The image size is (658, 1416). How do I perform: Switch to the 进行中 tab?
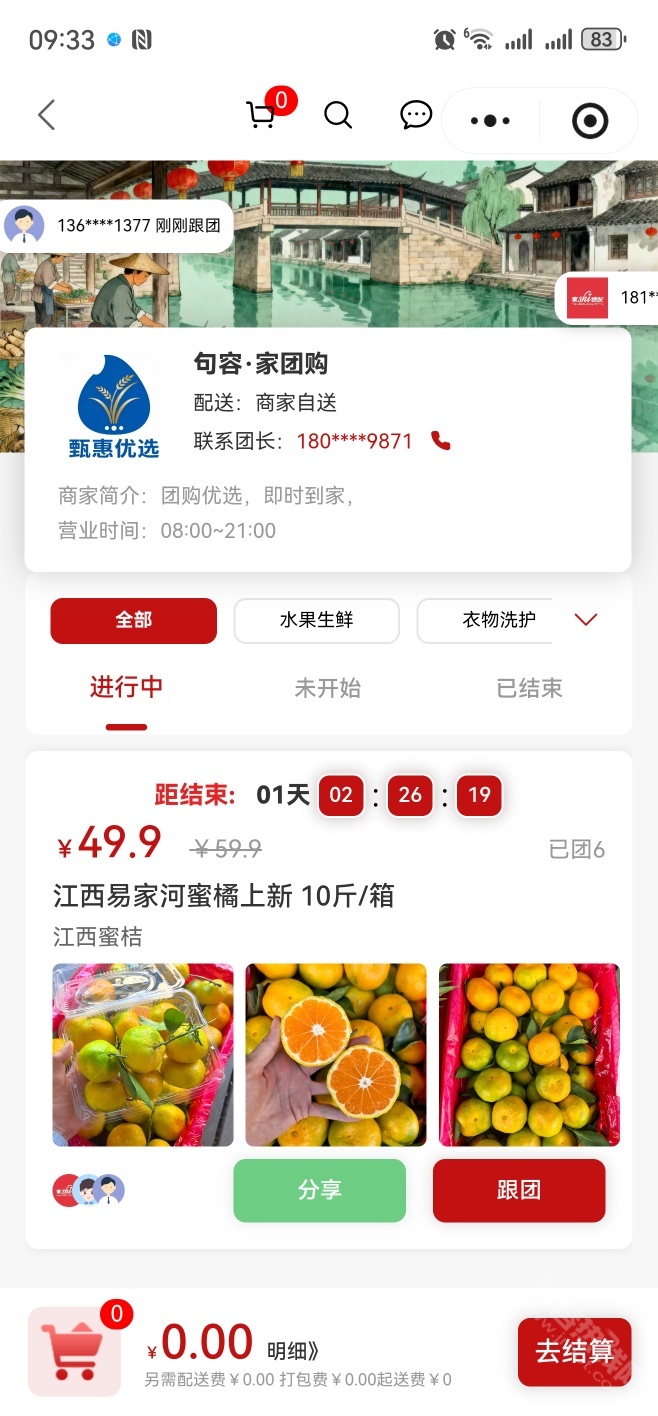pos(126,688)
